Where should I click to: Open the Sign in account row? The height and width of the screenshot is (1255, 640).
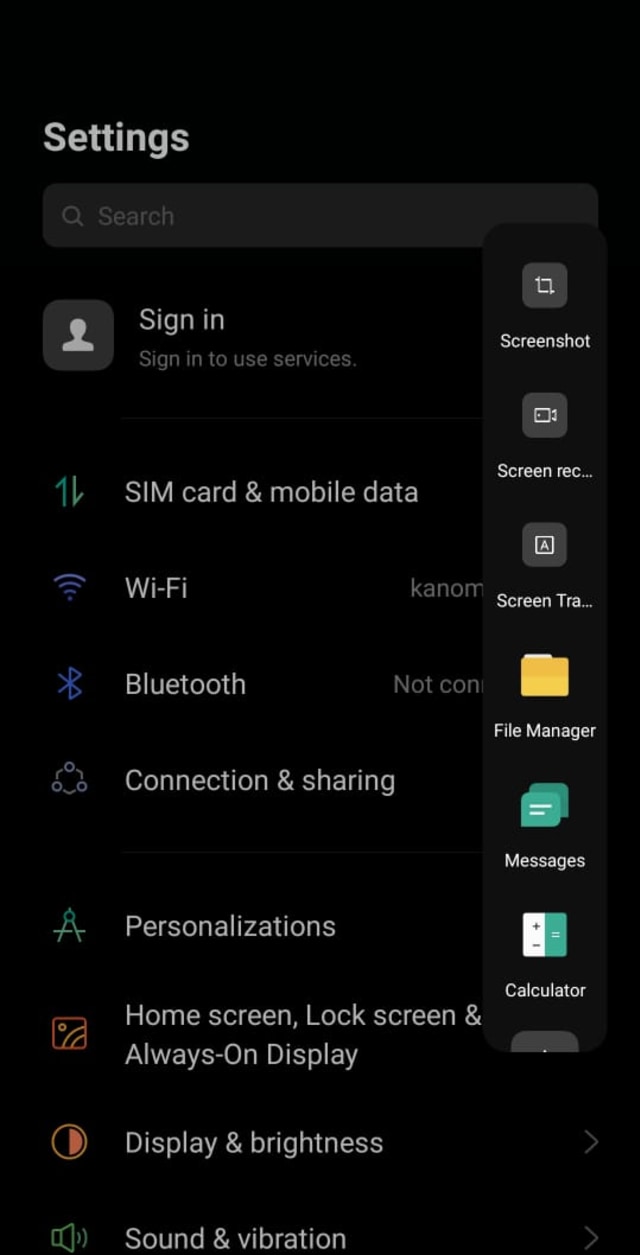tap(262, 335)
